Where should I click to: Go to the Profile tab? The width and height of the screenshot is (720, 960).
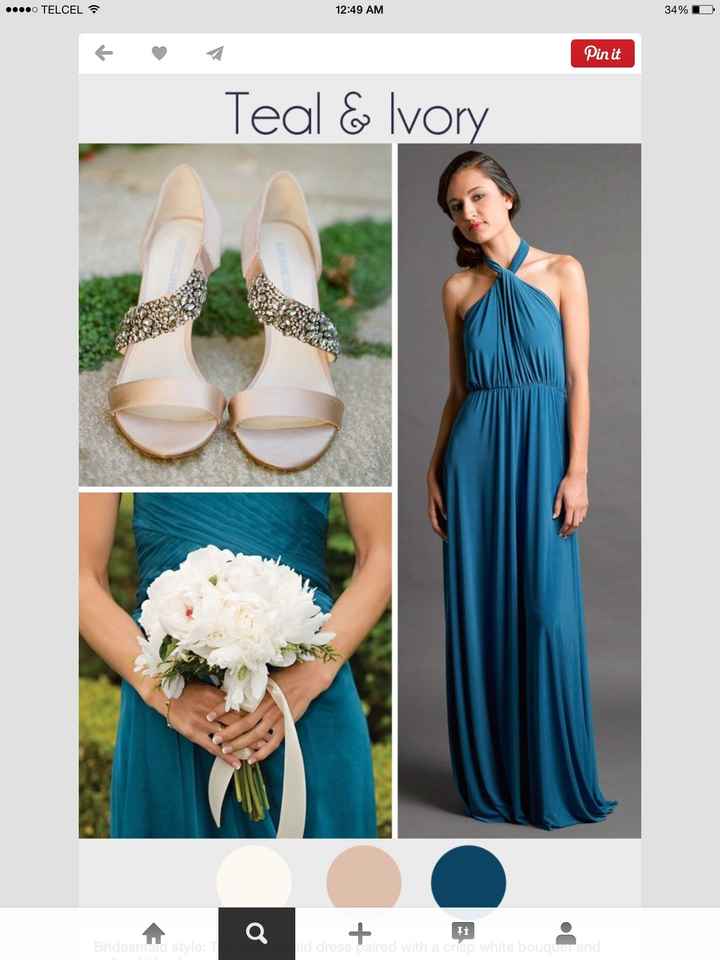[566, 933]
